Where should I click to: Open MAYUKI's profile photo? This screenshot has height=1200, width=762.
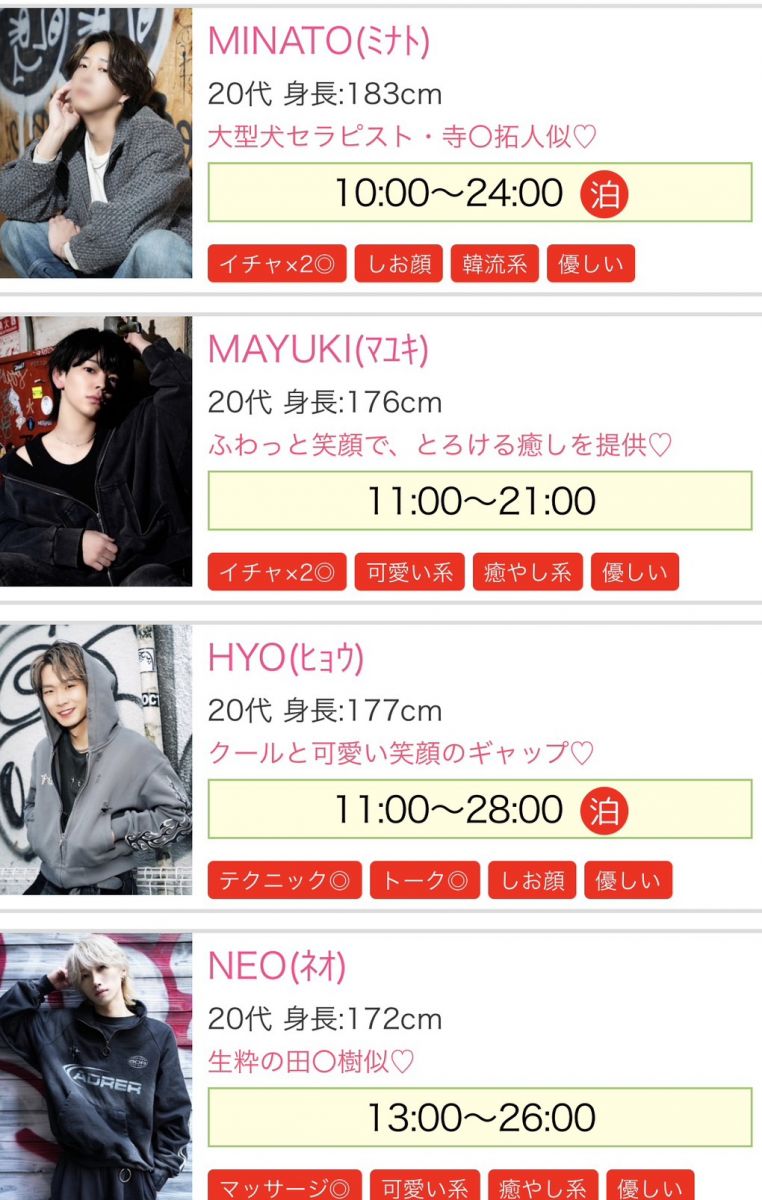tap(96, 451)
